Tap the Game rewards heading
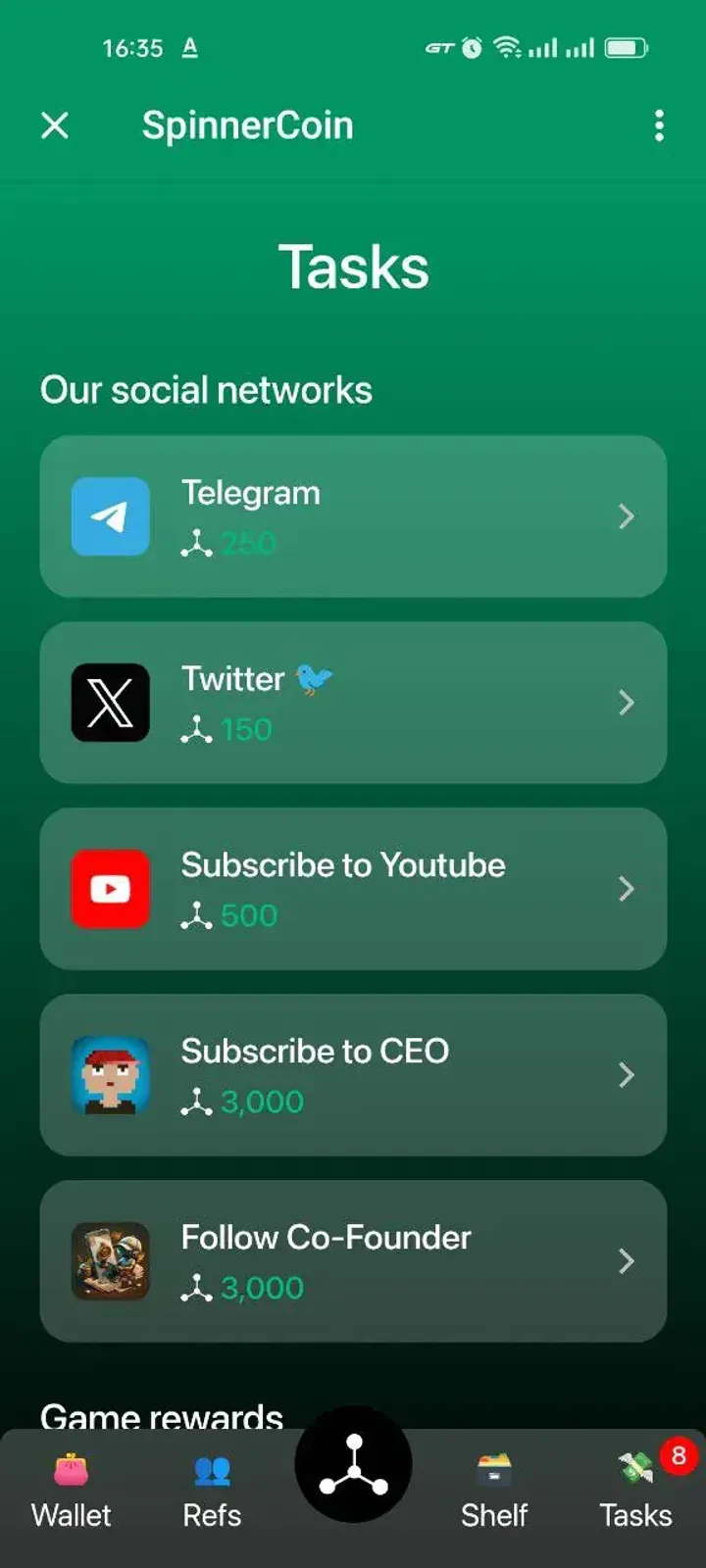The height and width of the screenshot is (1568, 706). coord(161,1417)
